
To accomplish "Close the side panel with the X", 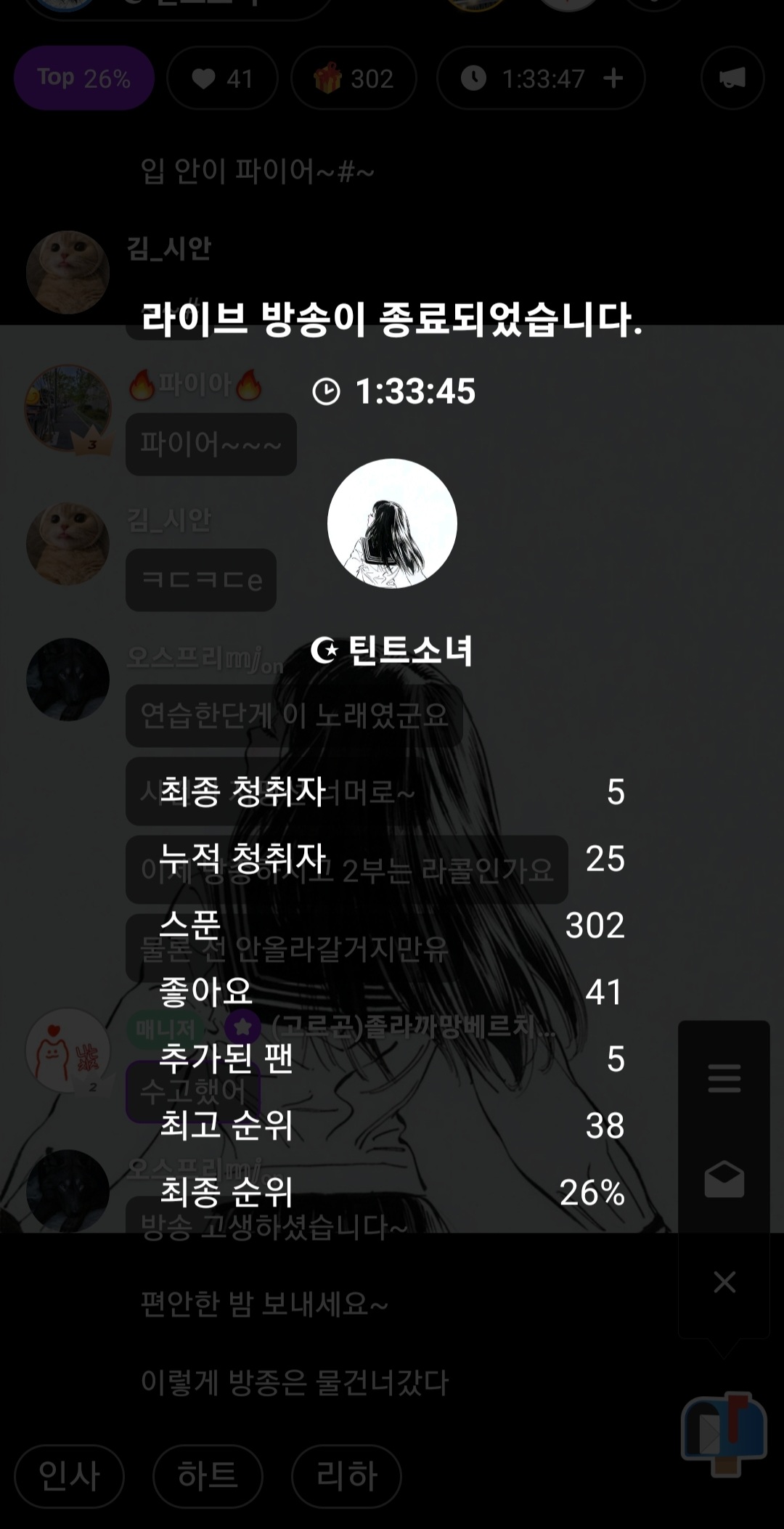I will tap(724, 1281).
